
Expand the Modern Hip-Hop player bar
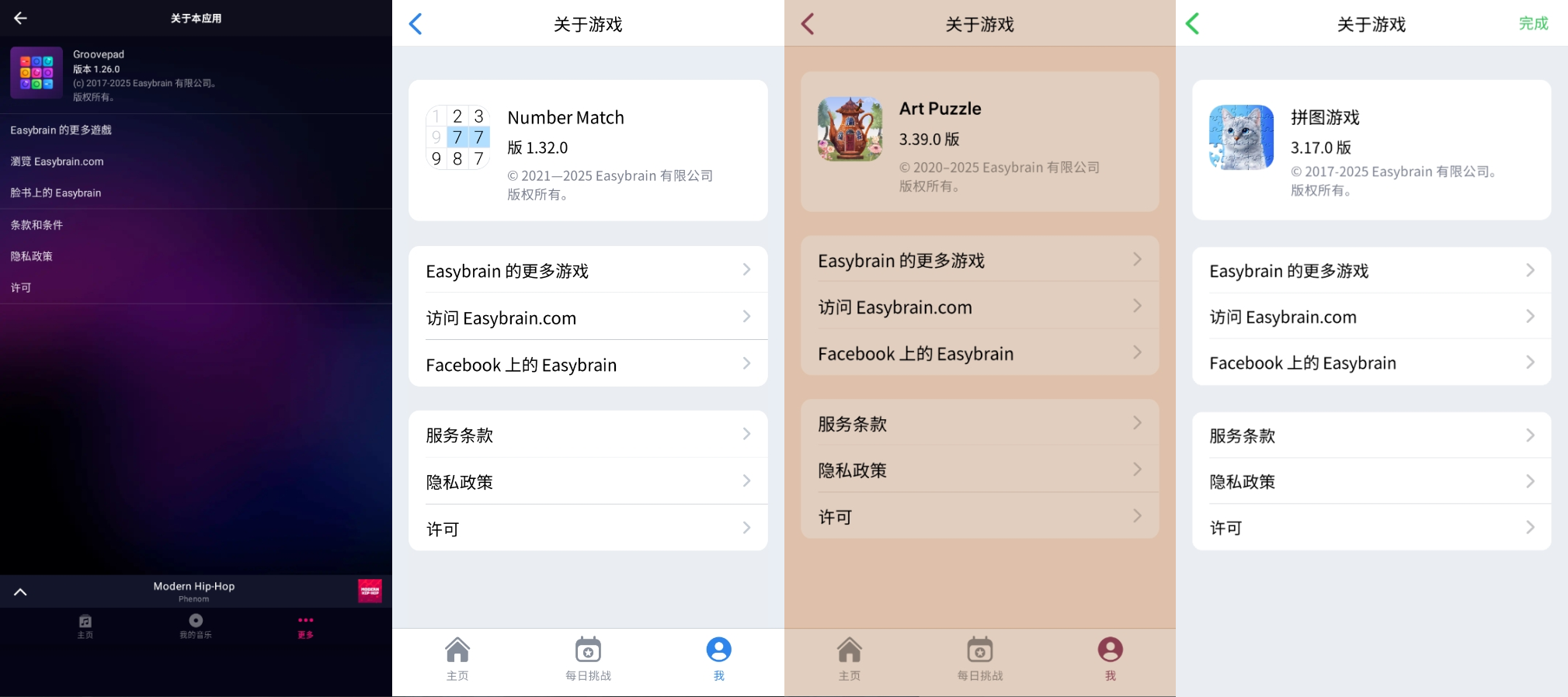coord(21,591)
